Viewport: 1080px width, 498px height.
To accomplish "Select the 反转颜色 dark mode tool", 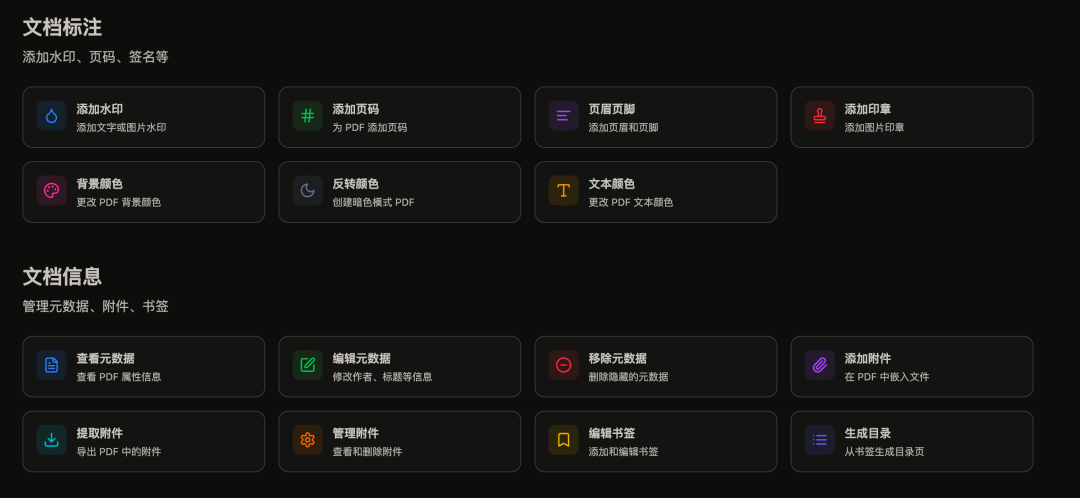I will (x=399, y=192).
